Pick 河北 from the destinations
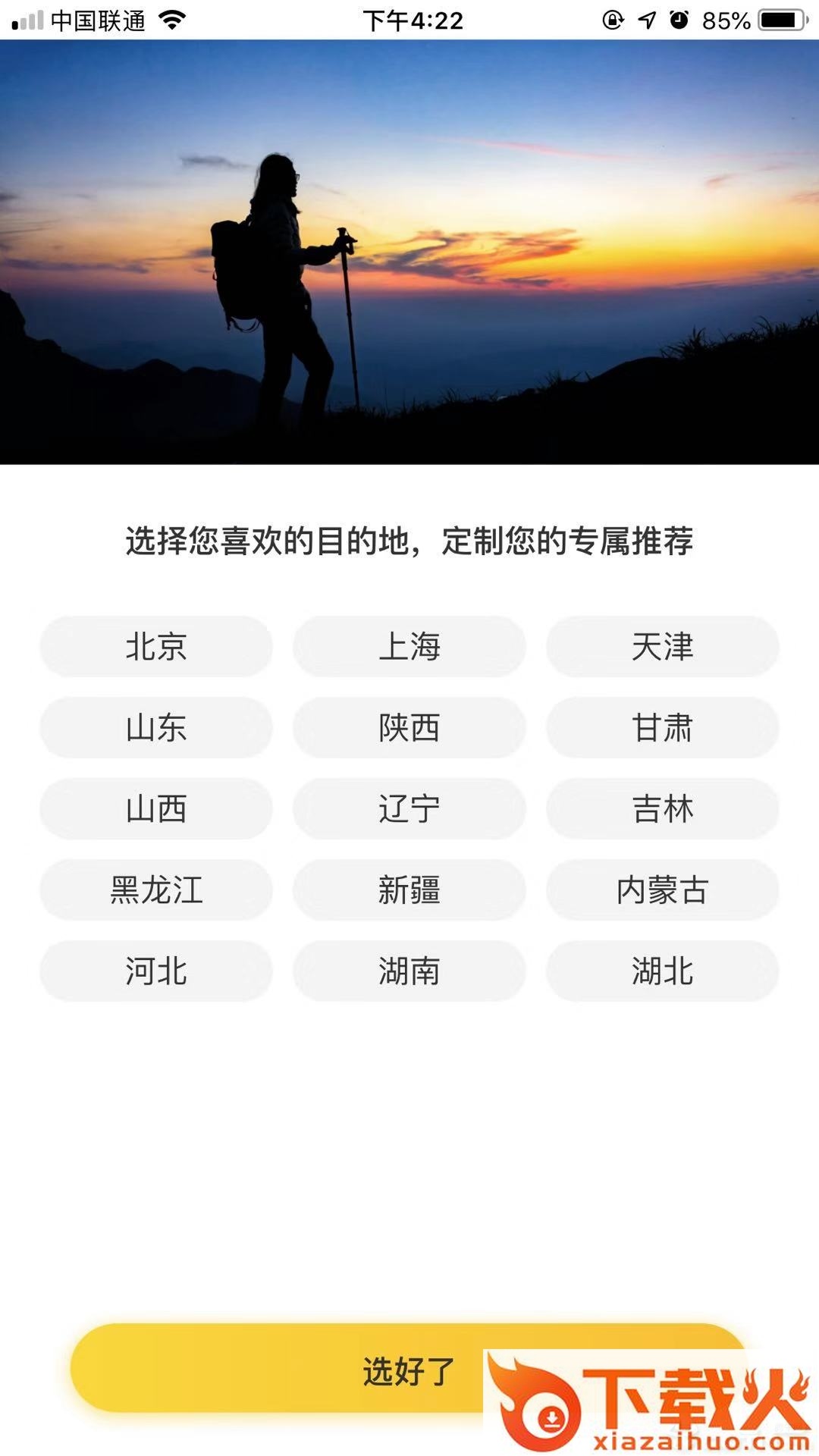819x1456 pixels. tap(156, 971)
